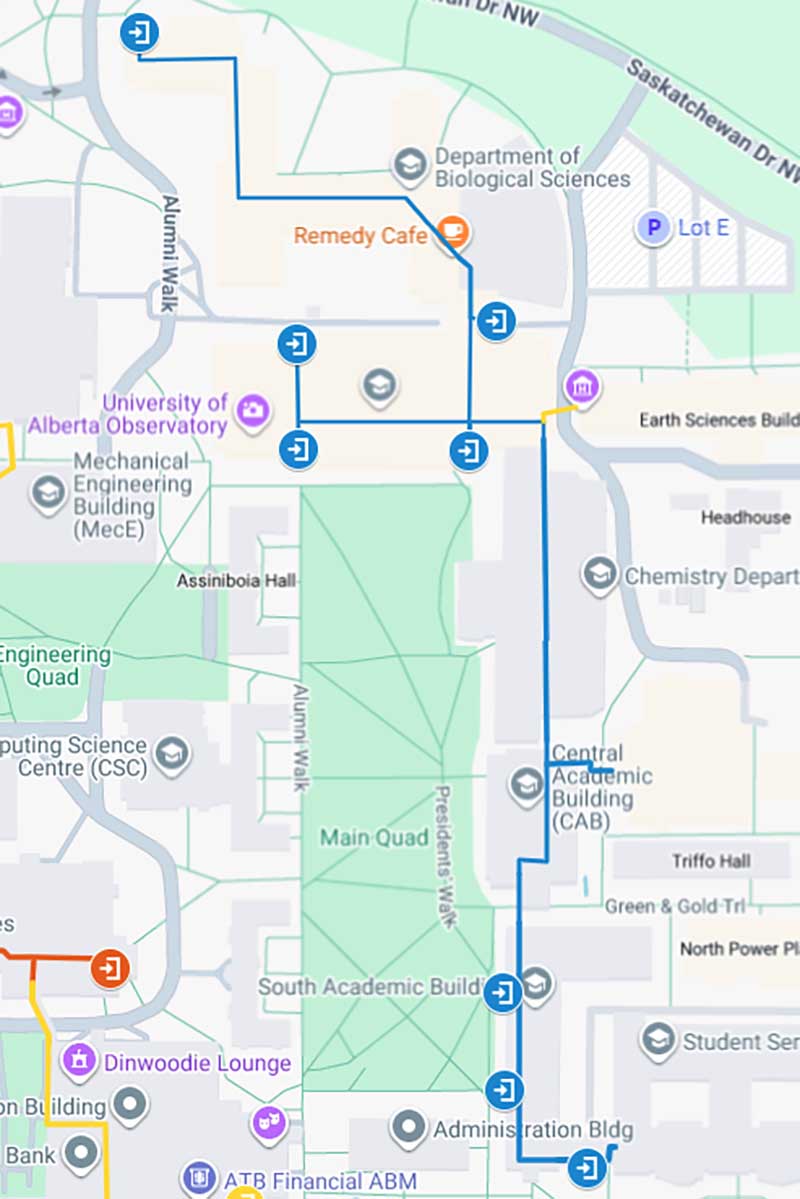Screen dimensions: 800x1199
Task: Select the Mechanical Engineering Building (MecE) icon
Action: click(47, 493)
